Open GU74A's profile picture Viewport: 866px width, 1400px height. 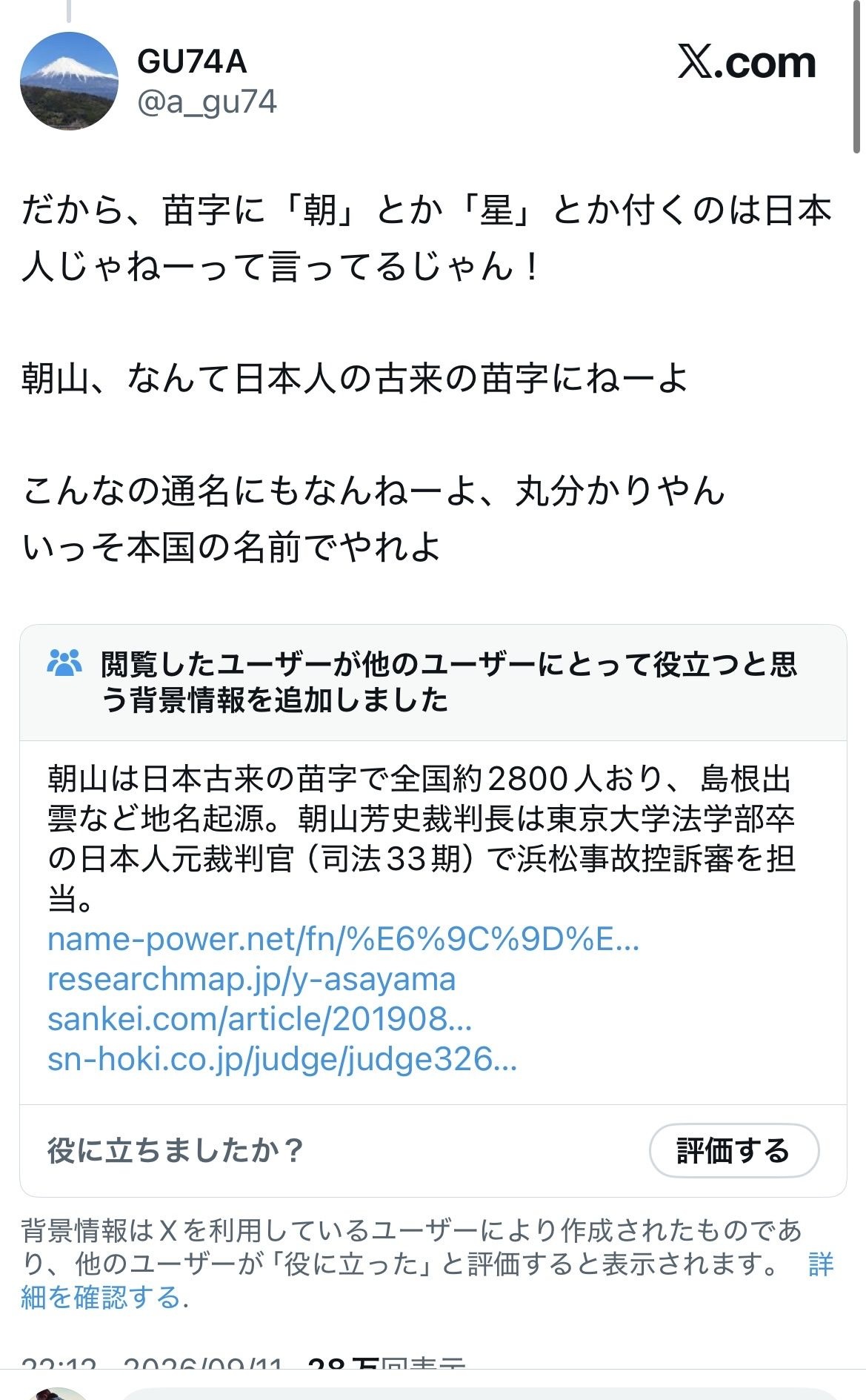(x=69, y=81)
